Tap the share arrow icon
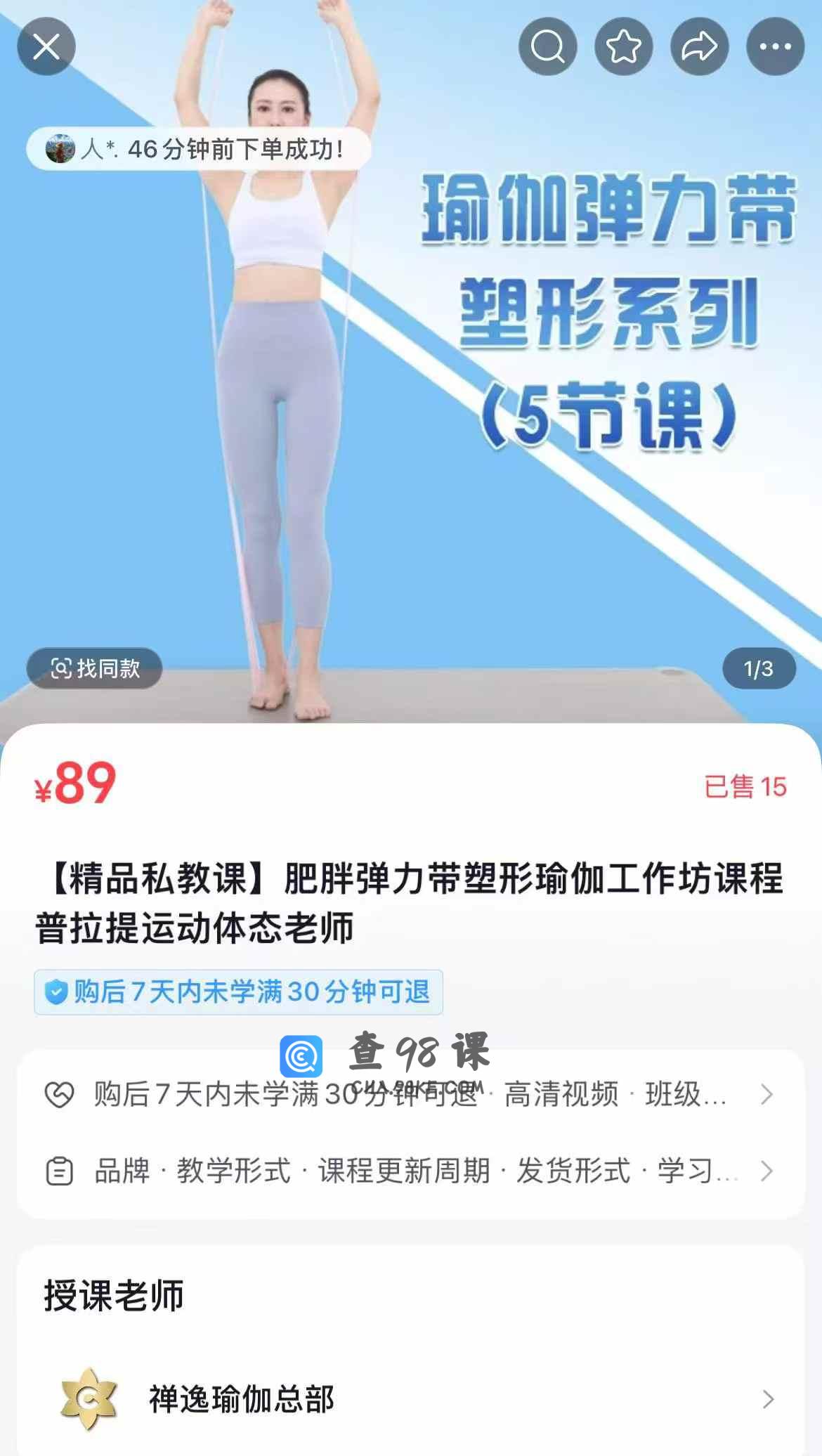The width and height of the screenshot is (822, 1456). [x=700, y=46]
